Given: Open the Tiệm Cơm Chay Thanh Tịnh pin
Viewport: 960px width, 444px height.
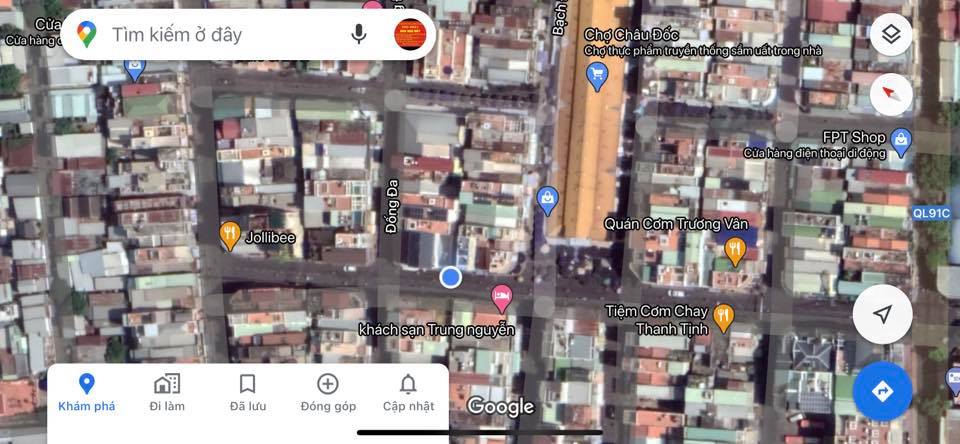Looking at the screenshot, I should [724, 317].
